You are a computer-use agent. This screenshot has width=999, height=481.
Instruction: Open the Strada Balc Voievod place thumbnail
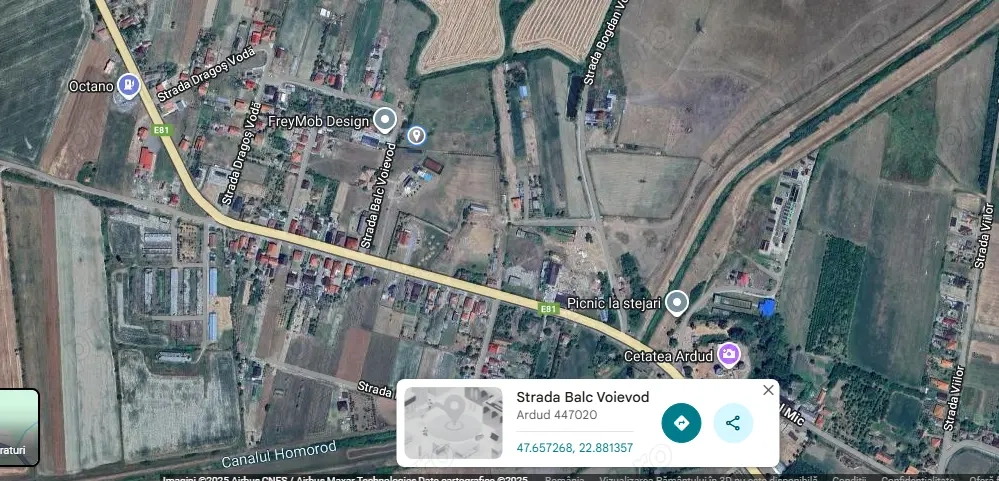coord(453,423)
